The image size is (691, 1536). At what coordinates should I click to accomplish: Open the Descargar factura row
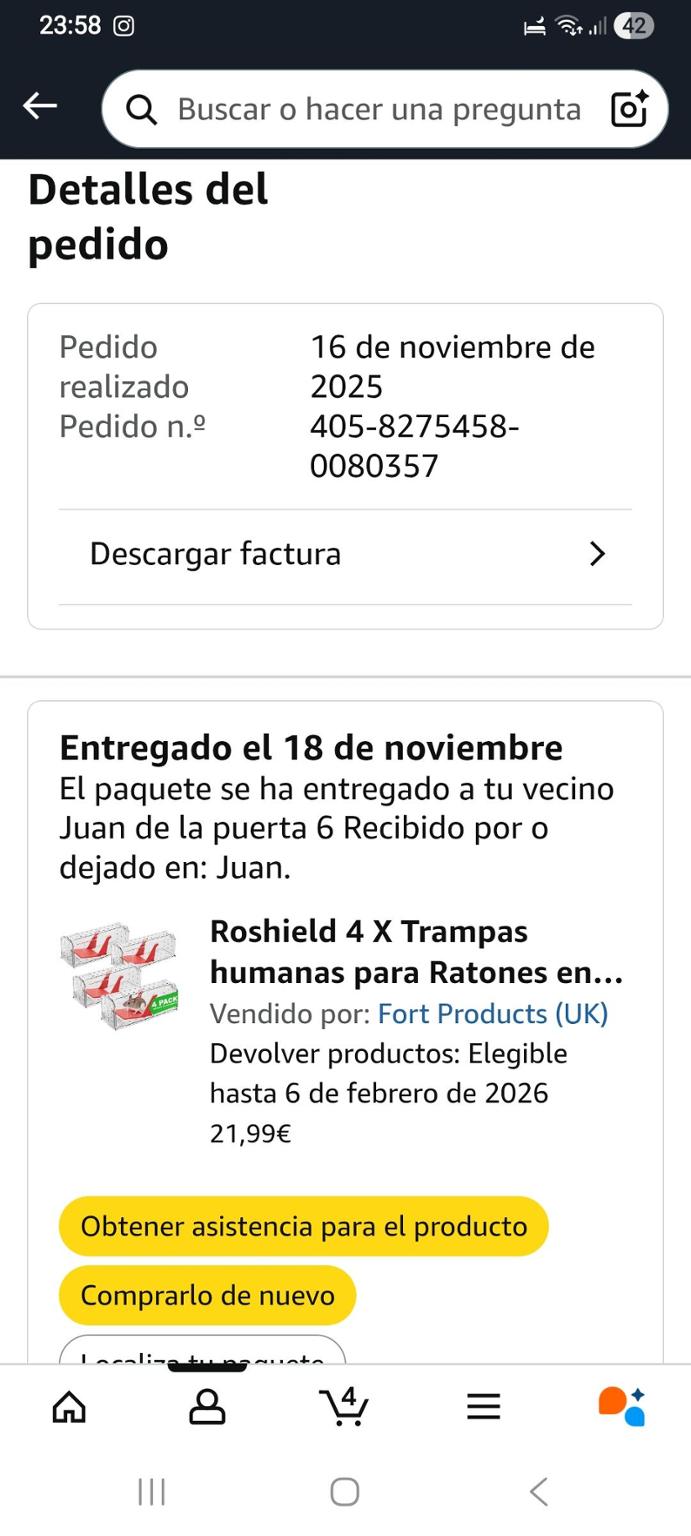click(345, 554)
